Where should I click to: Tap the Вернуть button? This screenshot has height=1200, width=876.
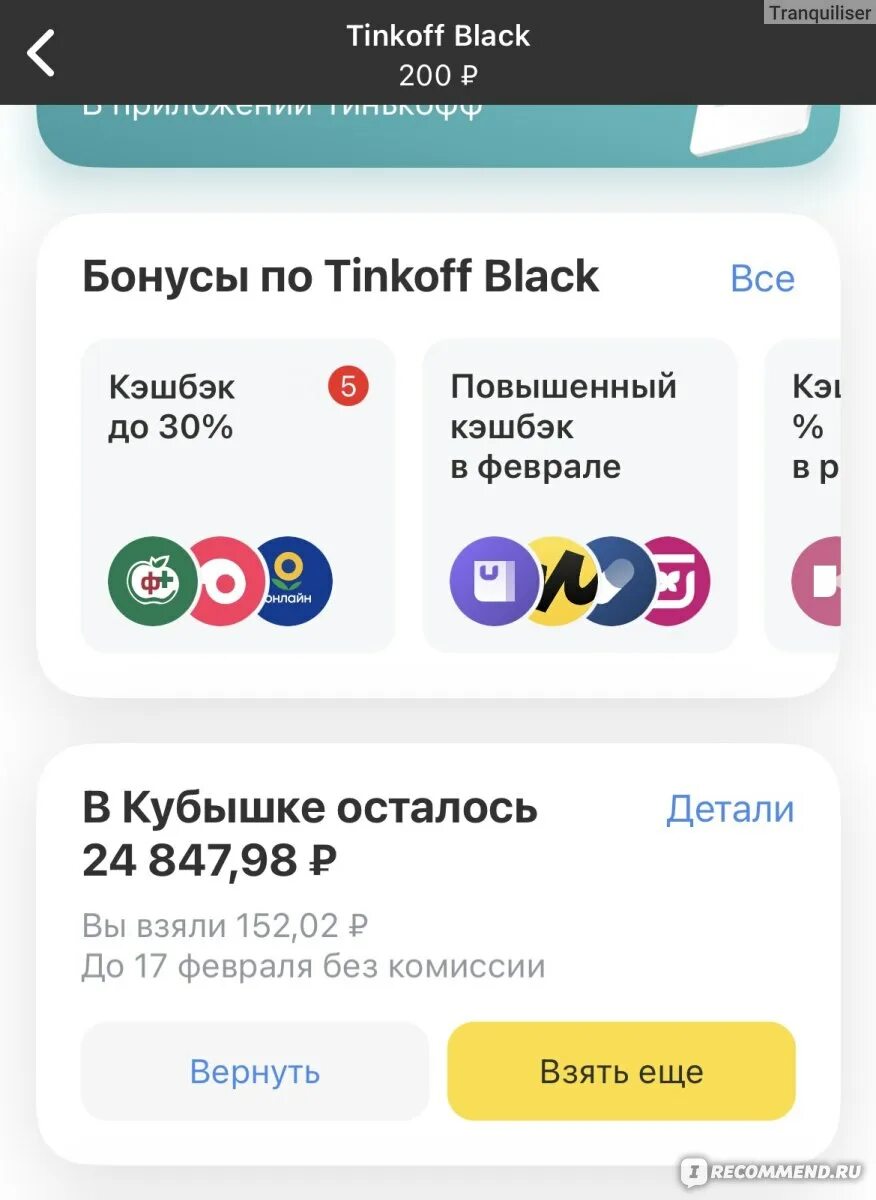(255, 1072)
